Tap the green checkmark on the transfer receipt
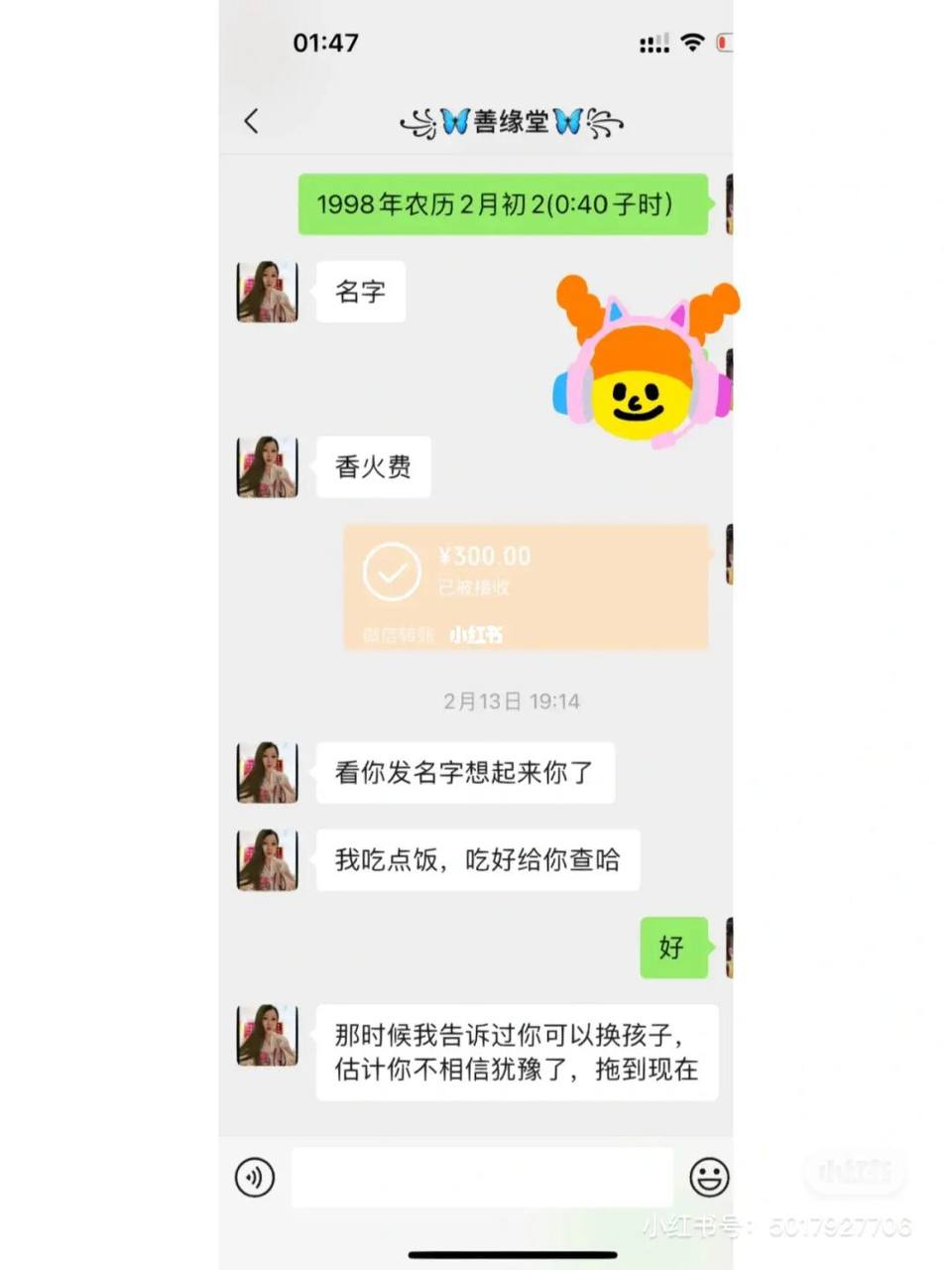952x1270 pixels. coord(393,573)
